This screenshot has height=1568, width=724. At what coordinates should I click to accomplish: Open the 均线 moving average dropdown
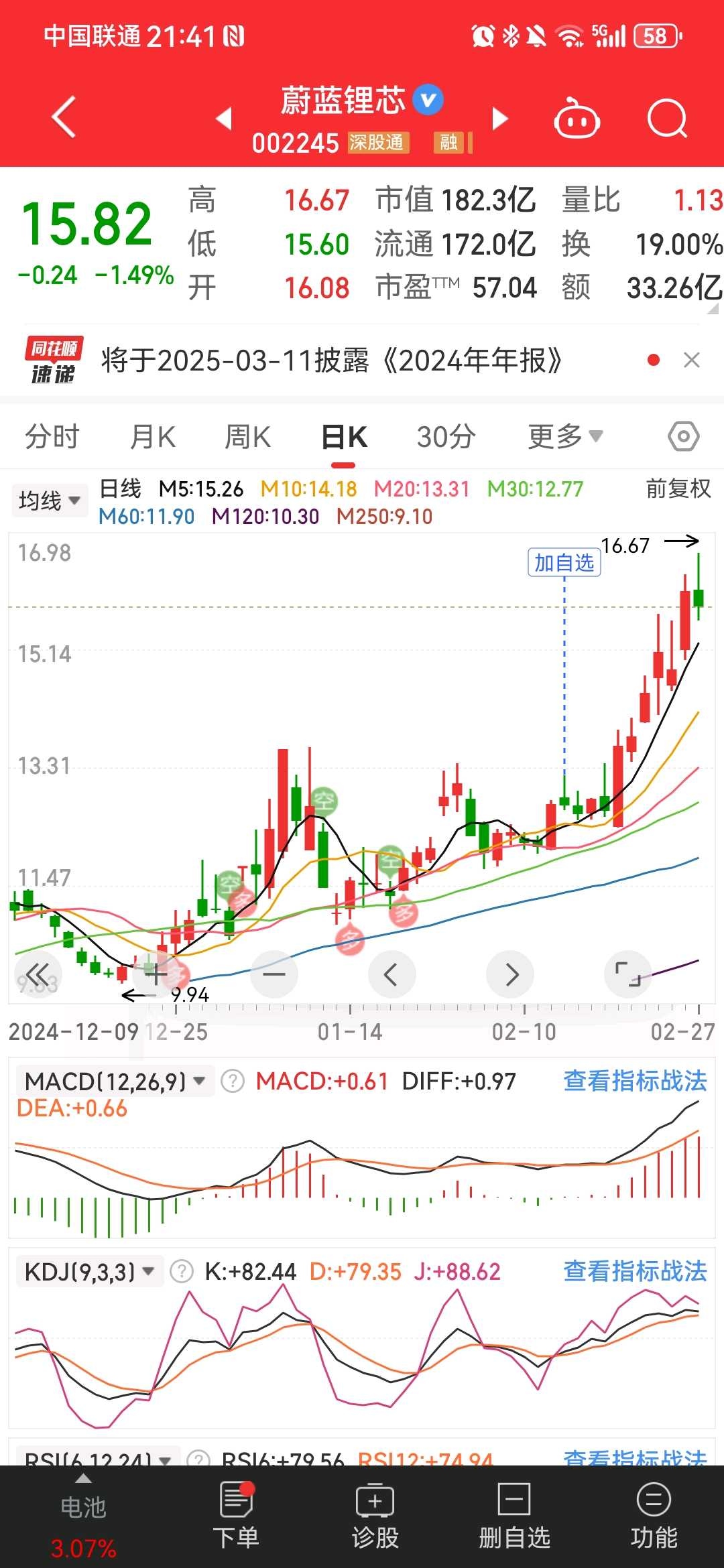pyautogui.click(x=49, y=499)
